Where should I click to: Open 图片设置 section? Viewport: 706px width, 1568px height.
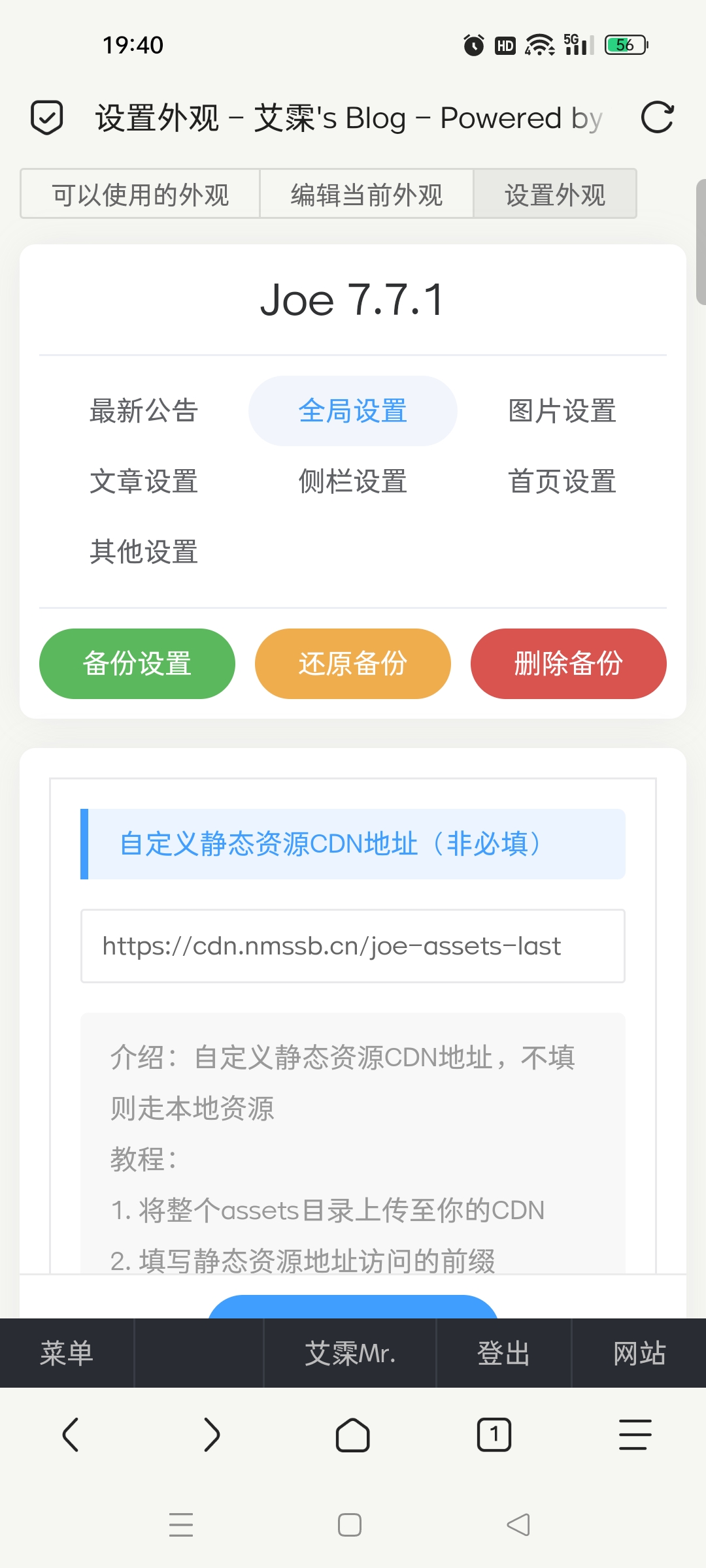tap(562, 411)
